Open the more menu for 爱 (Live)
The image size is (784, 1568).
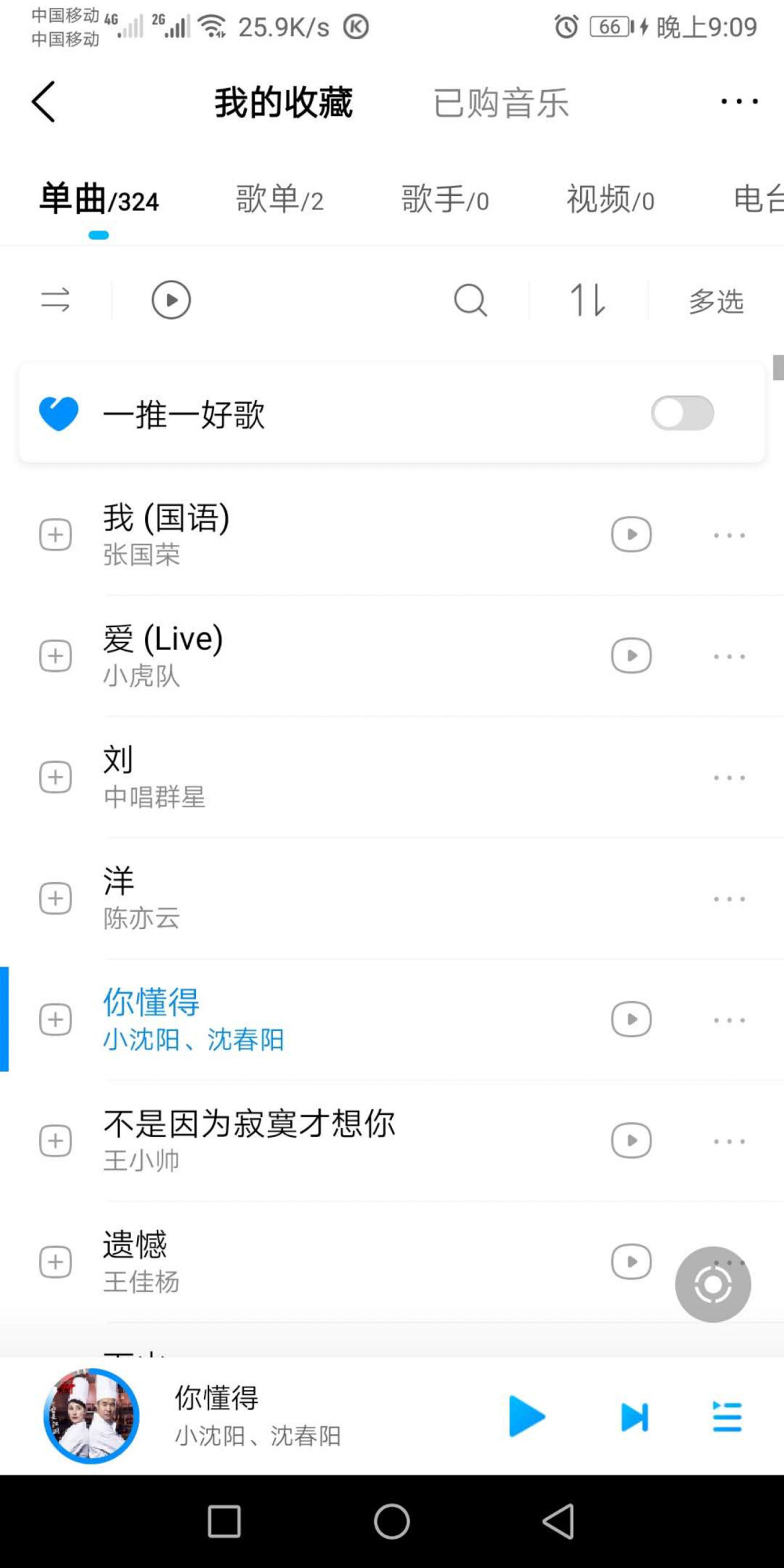click(x=728, y=656)
